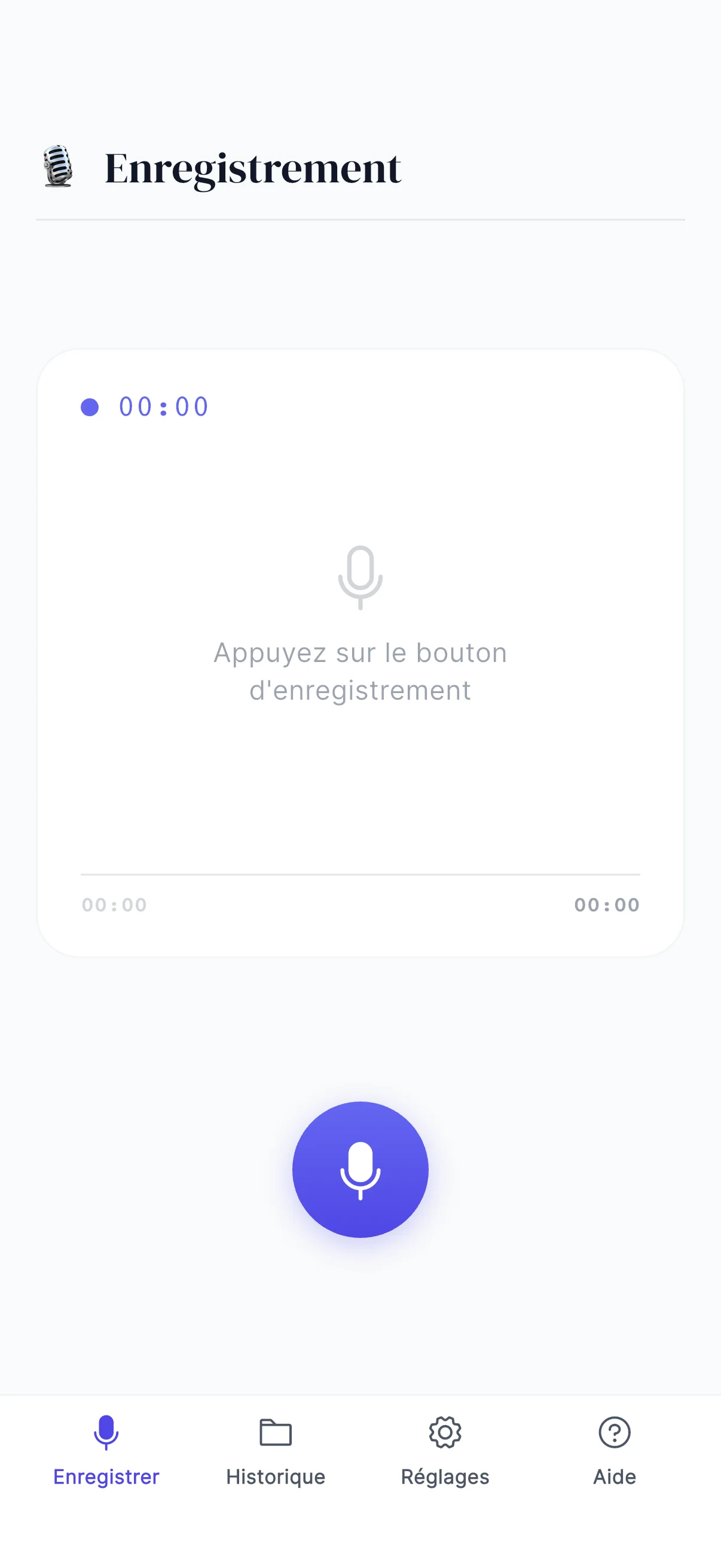Switch to the Historique tab

[274, 1455]
